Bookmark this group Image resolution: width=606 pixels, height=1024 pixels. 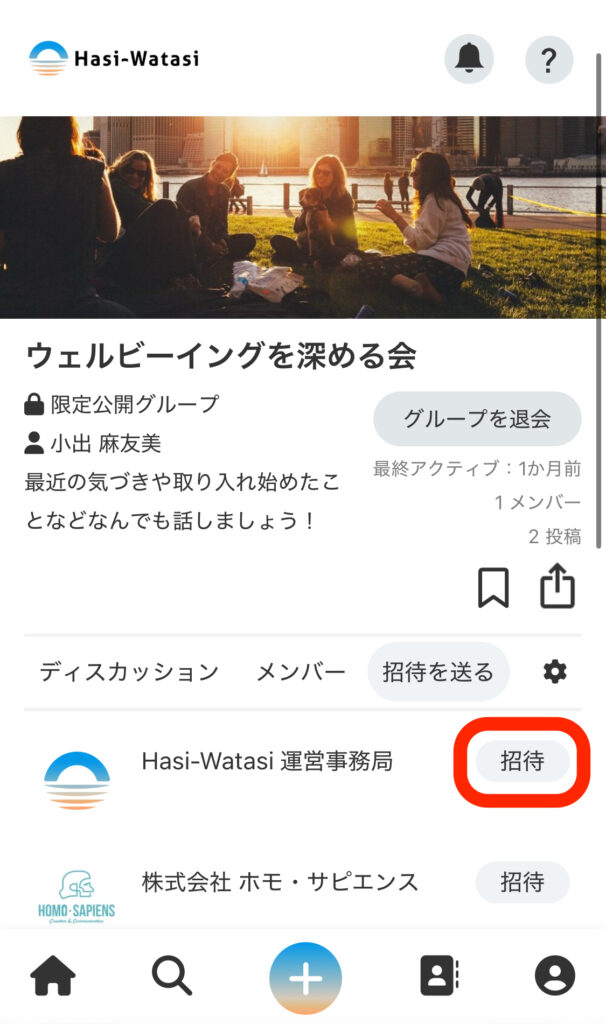point(493,588)
